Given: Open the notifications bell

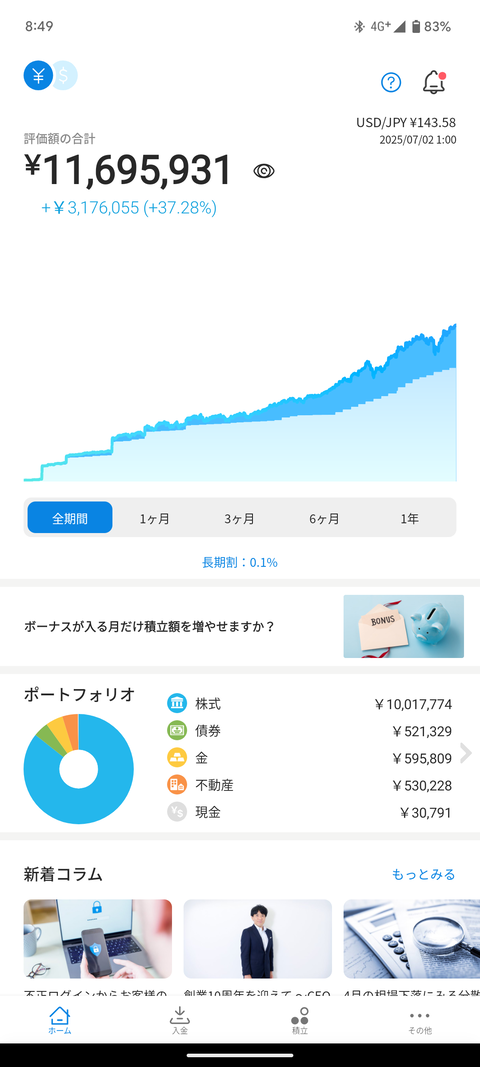Looking at the screenshot, I should [x=434, y=82].
